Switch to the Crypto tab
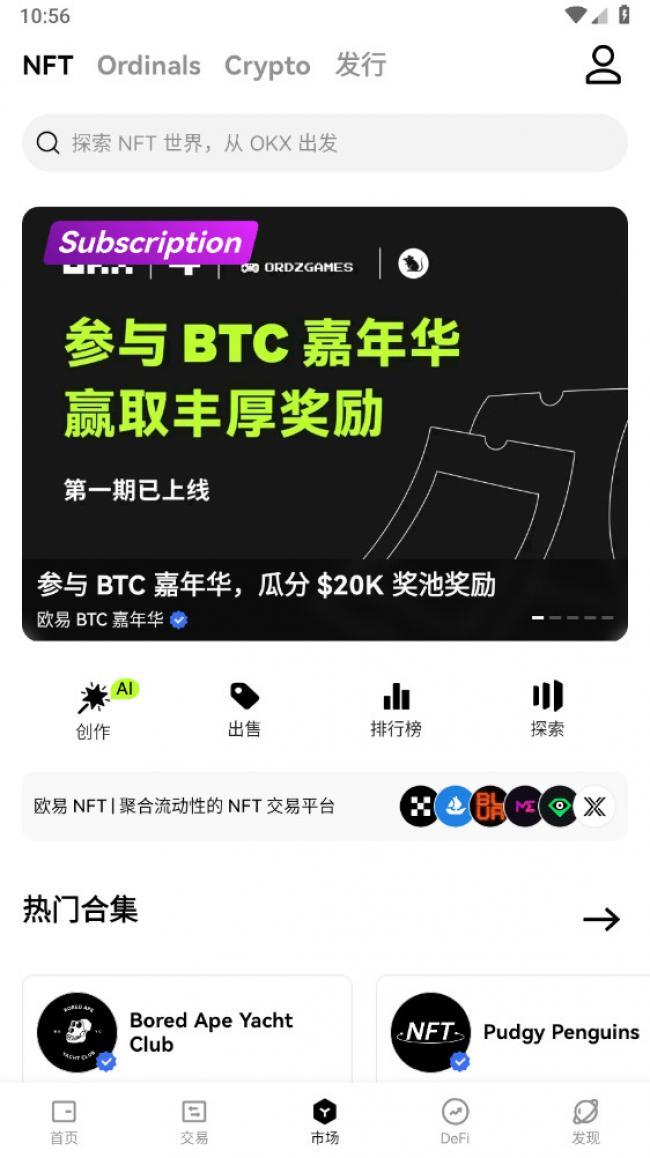Image resolution: width=650 pixels, height=1158 pixels. click(x=267, y=66)
